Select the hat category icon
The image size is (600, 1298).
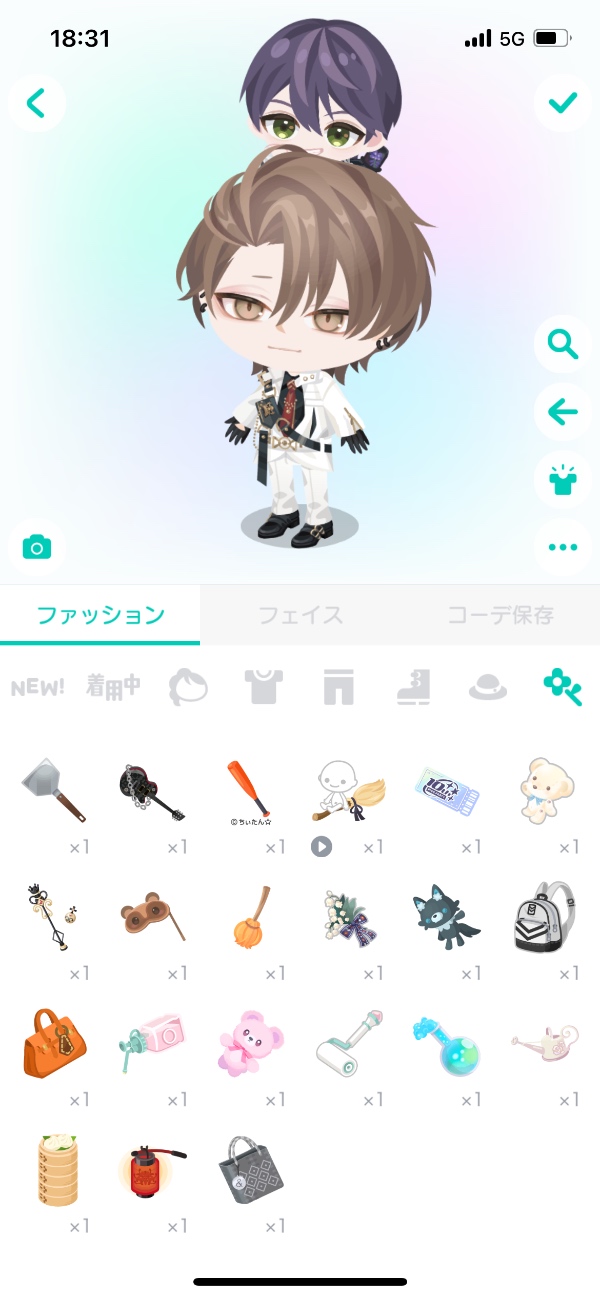tap(487, 688)
